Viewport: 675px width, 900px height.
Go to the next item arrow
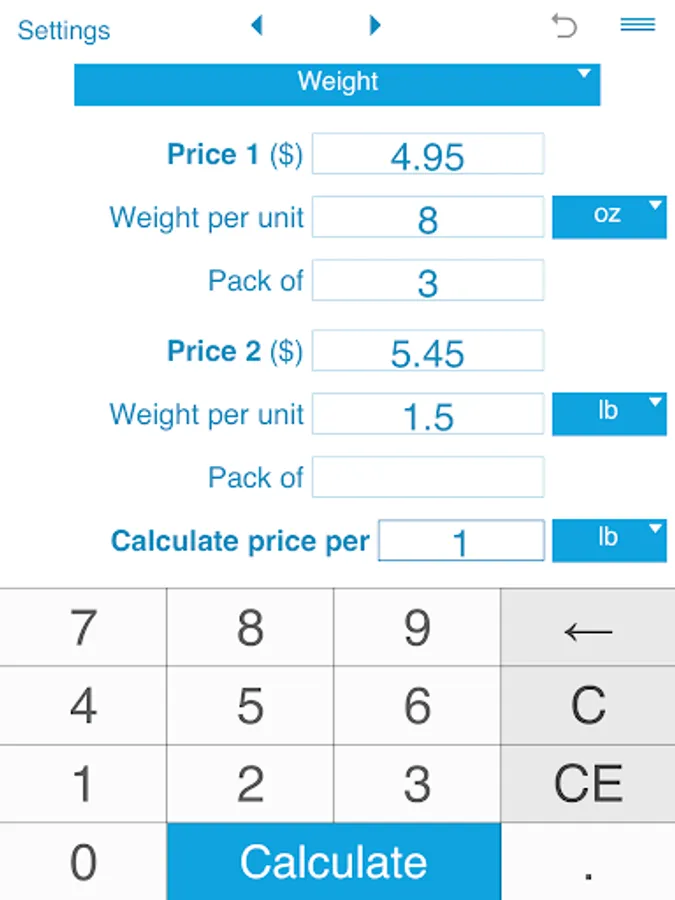(x=375, y=25)
